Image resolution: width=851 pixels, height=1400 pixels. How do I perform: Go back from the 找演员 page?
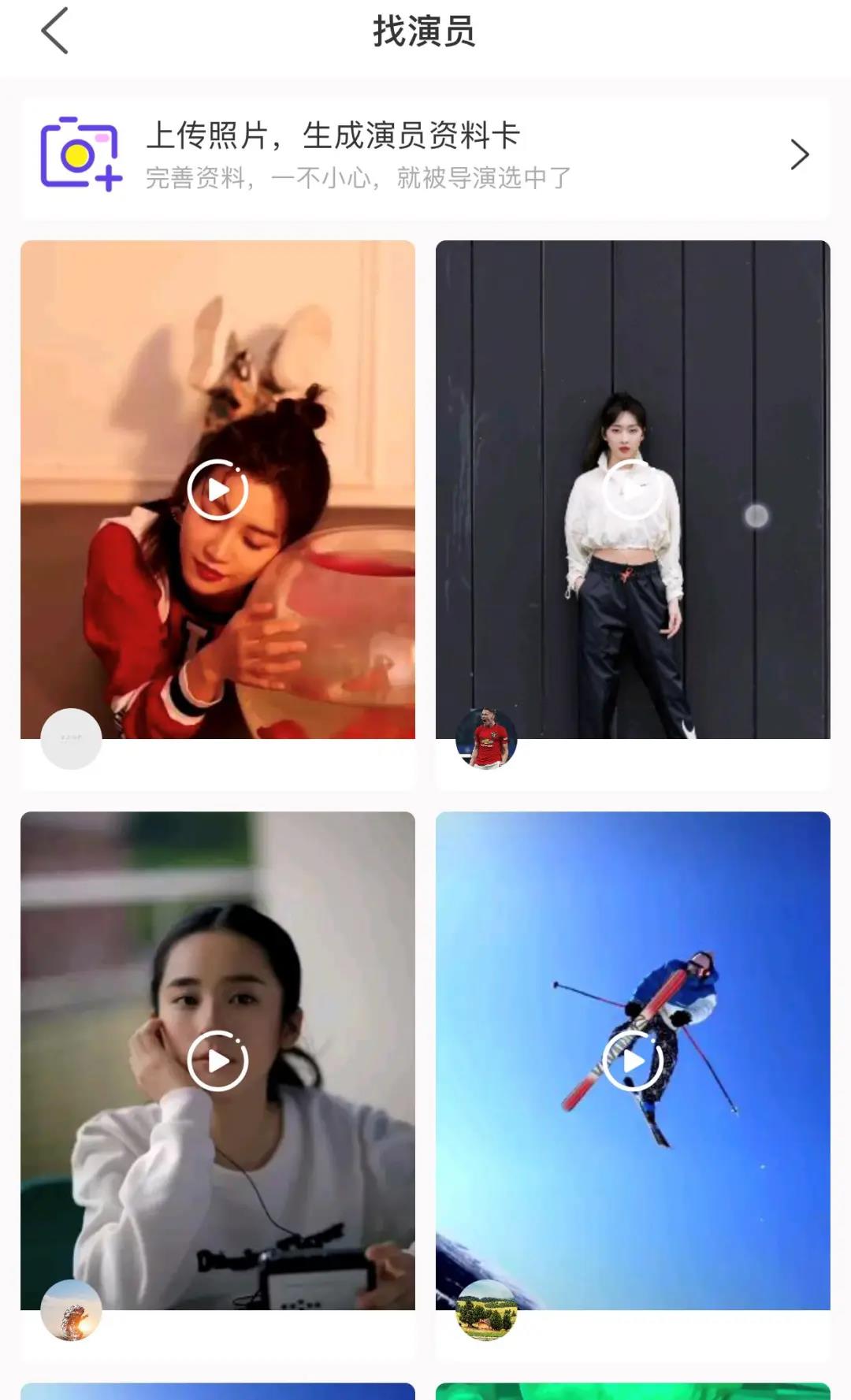[55, 32]
